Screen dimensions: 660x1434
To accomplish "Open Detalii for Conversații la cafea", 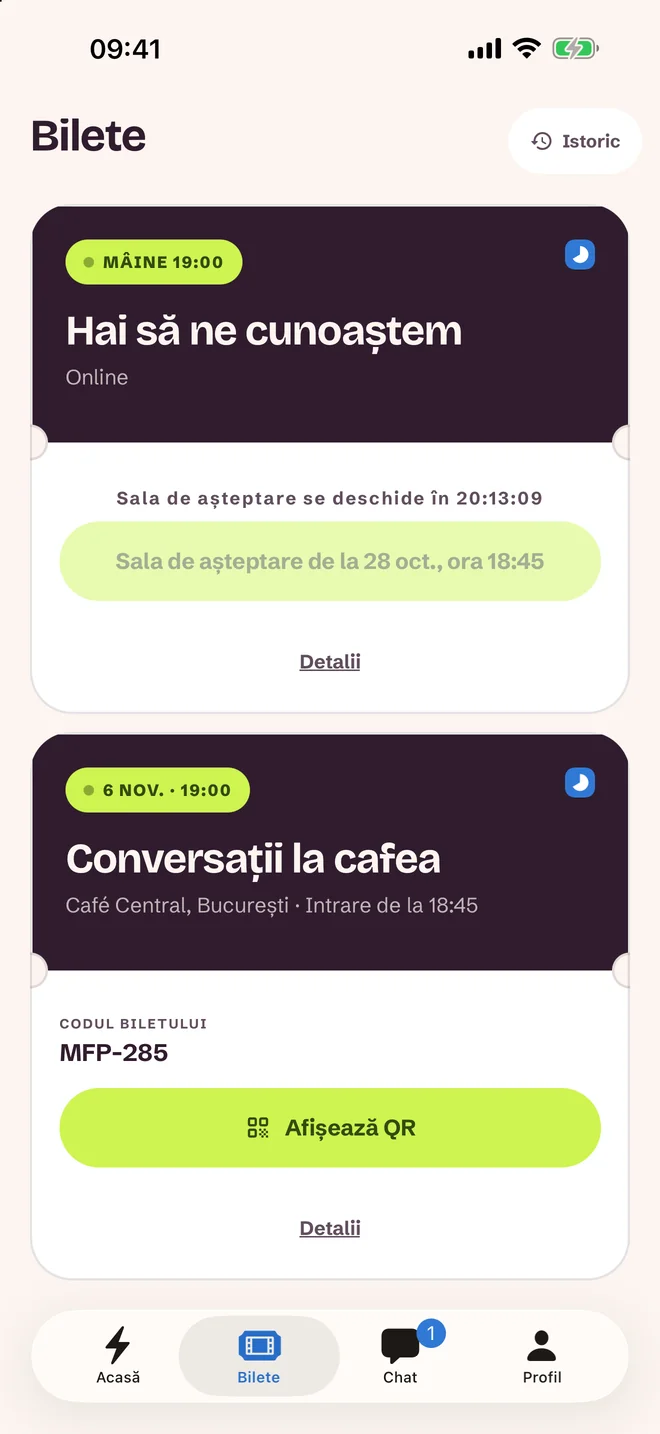I will [330, 1228].
